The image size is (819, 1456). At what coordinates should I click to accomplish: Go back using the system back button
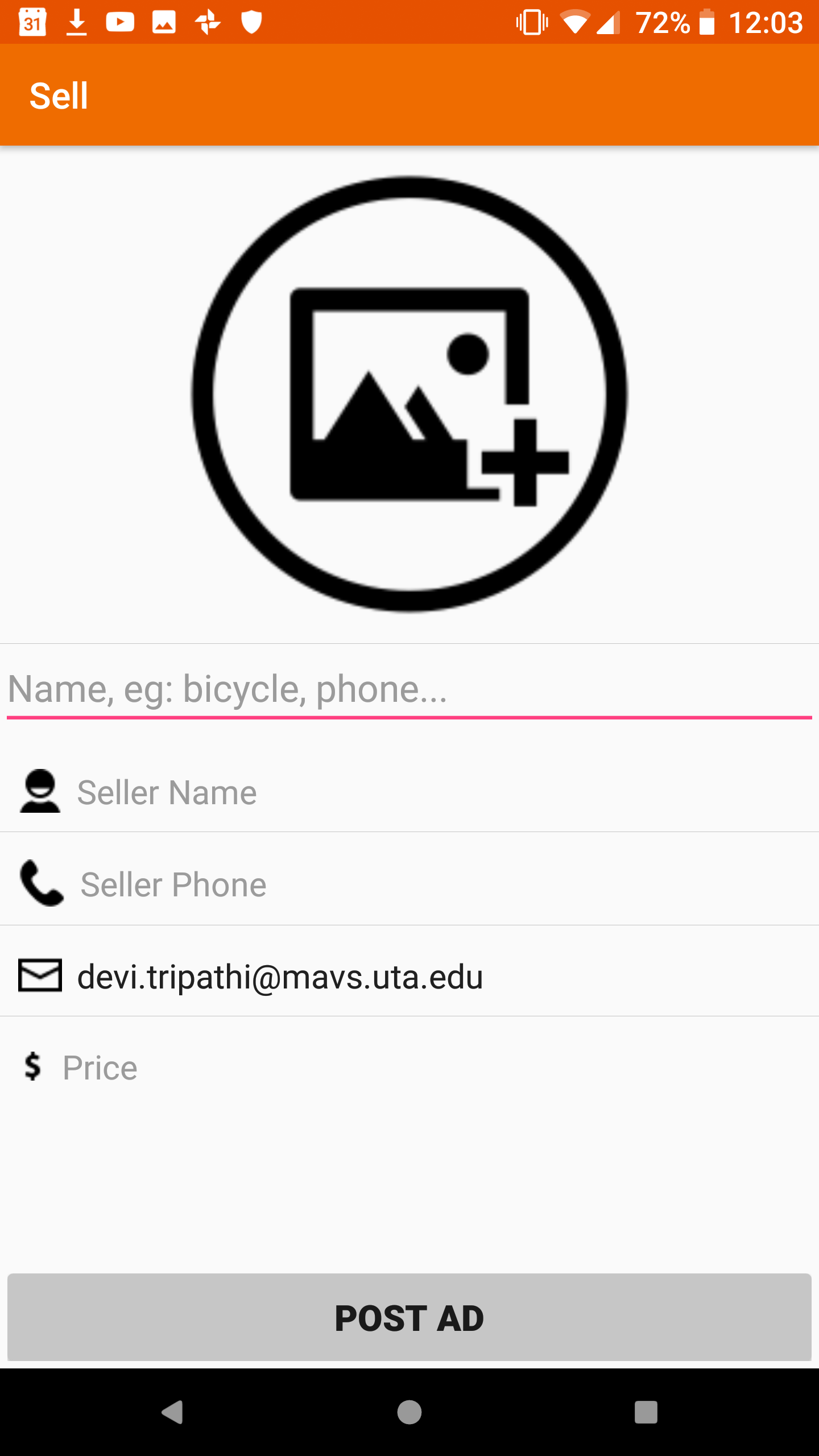[x=172, y=1412]
